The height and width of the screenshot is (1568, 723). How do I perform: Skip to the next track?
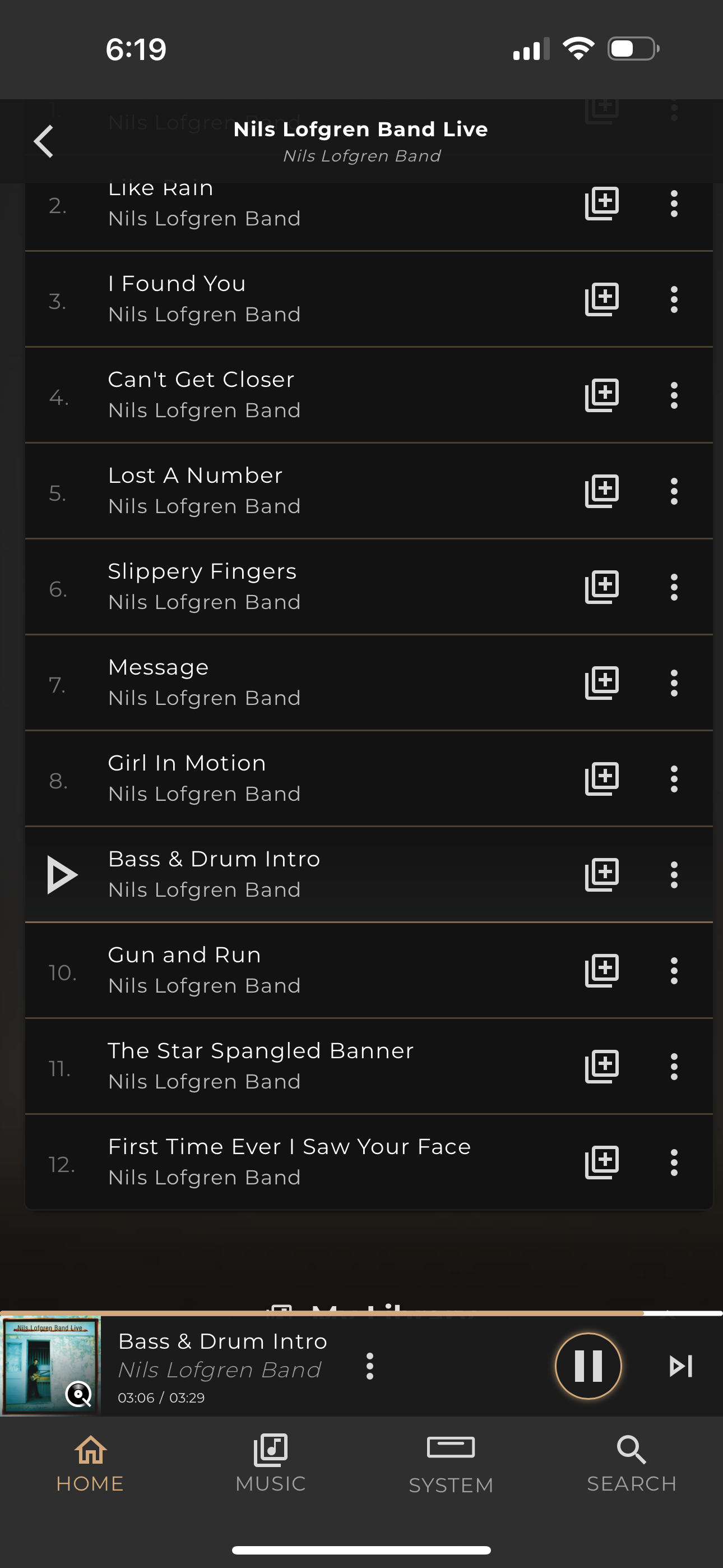pos(680,1367)
